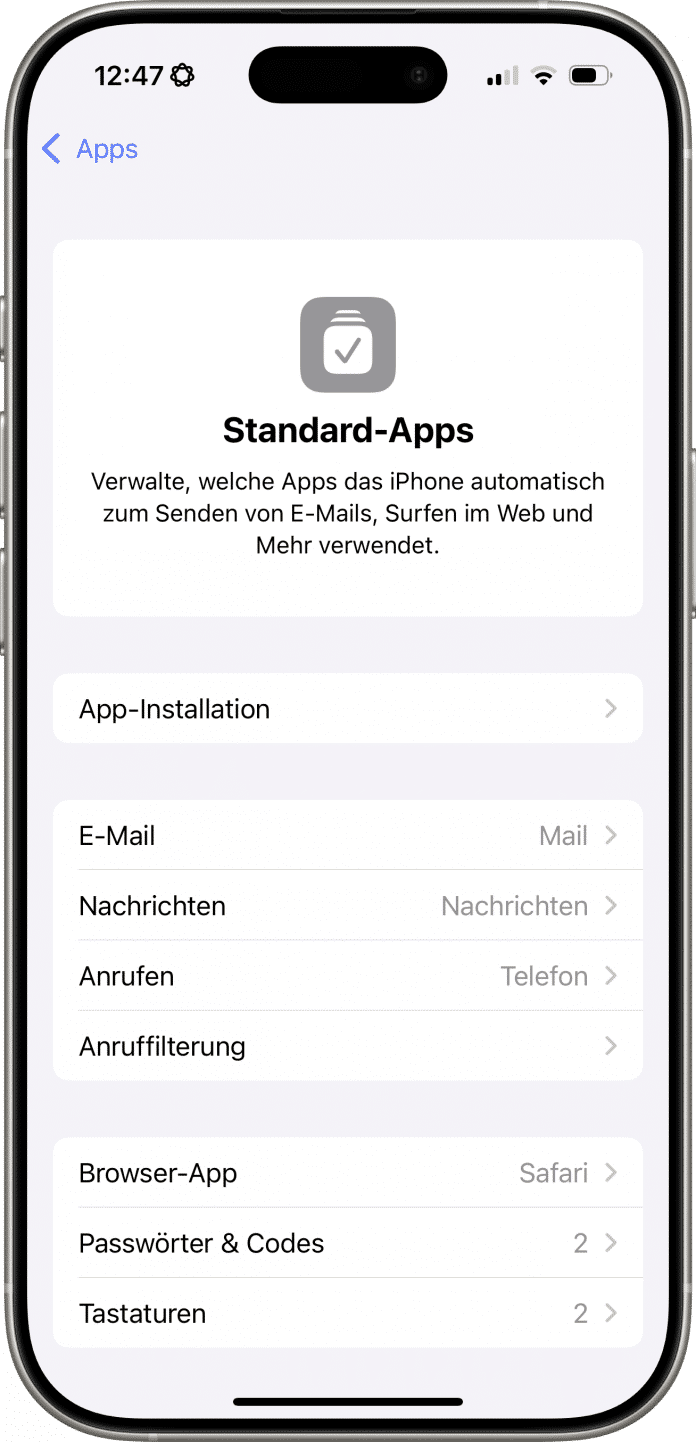Open the Tastaturen setting

coord(347,1313)
